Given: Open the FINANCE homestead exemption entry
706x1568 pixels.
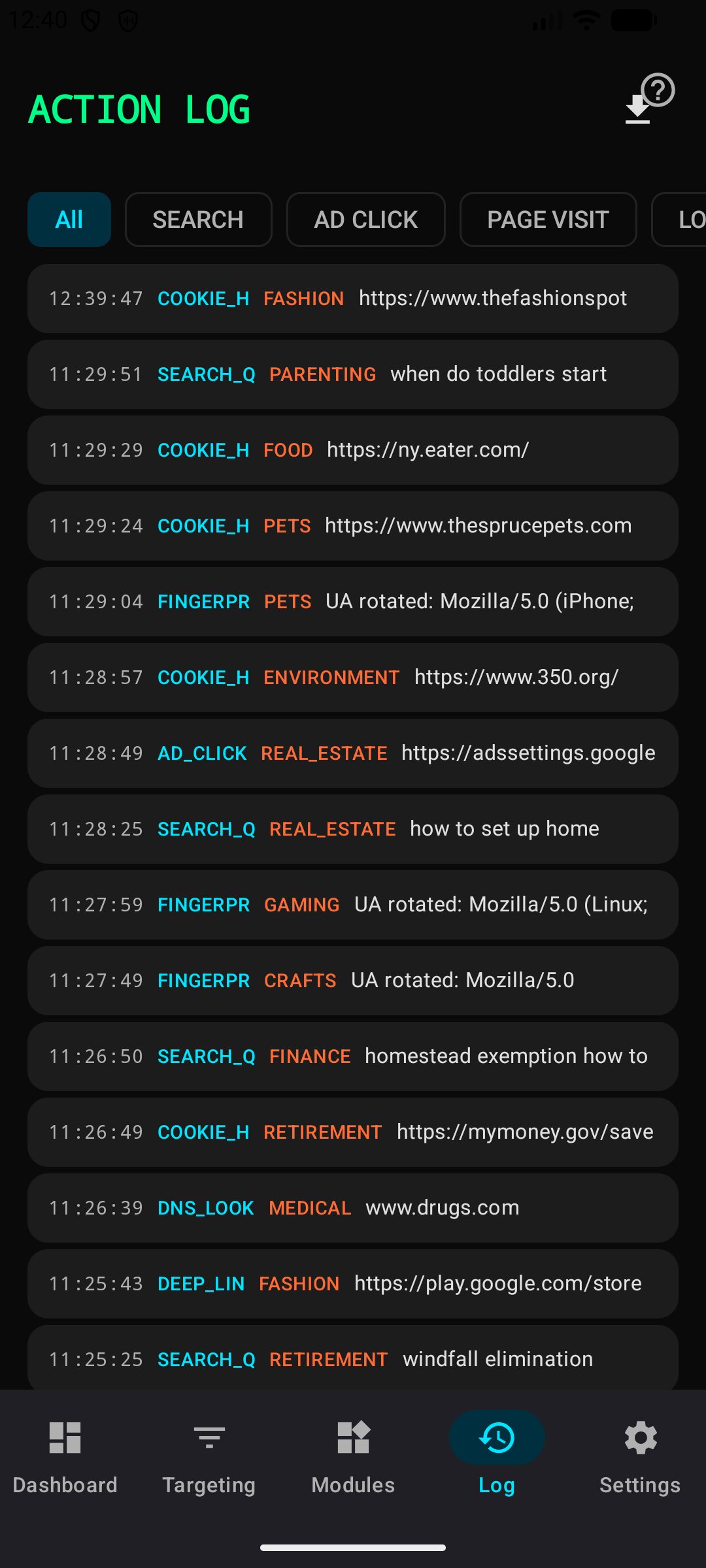Looking at the screenshot, I should tap(353, 1056).
